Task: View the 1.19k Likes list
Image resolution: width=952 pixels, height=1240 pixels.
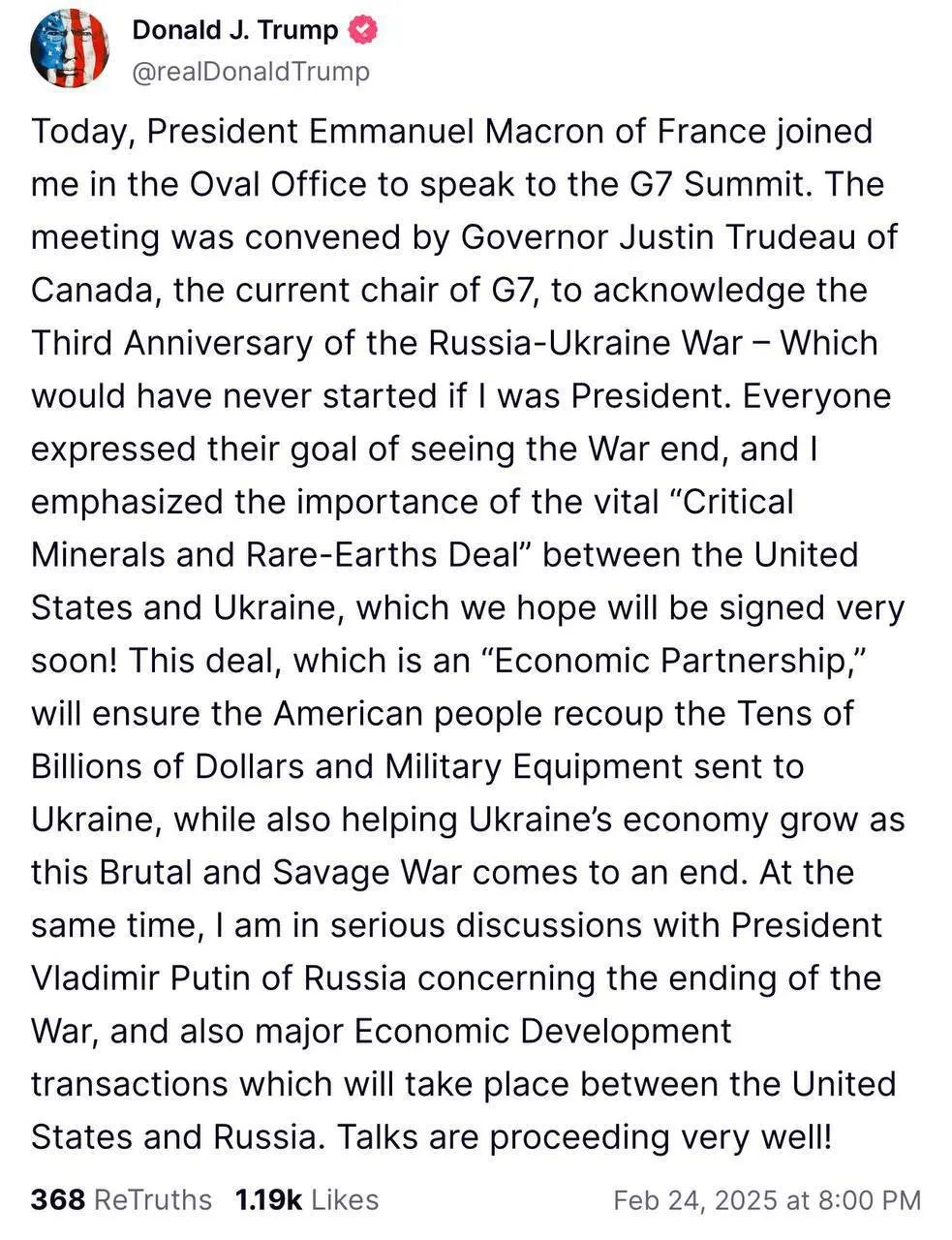Action: [306, 1199]
